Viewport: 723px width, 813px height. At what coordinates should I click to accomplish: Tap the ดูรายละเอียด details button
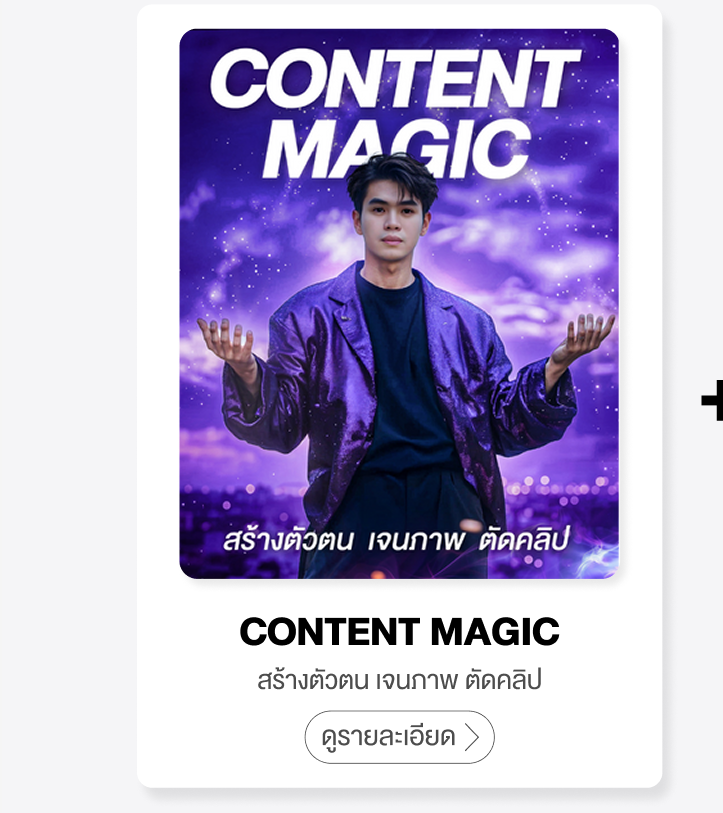399,737
